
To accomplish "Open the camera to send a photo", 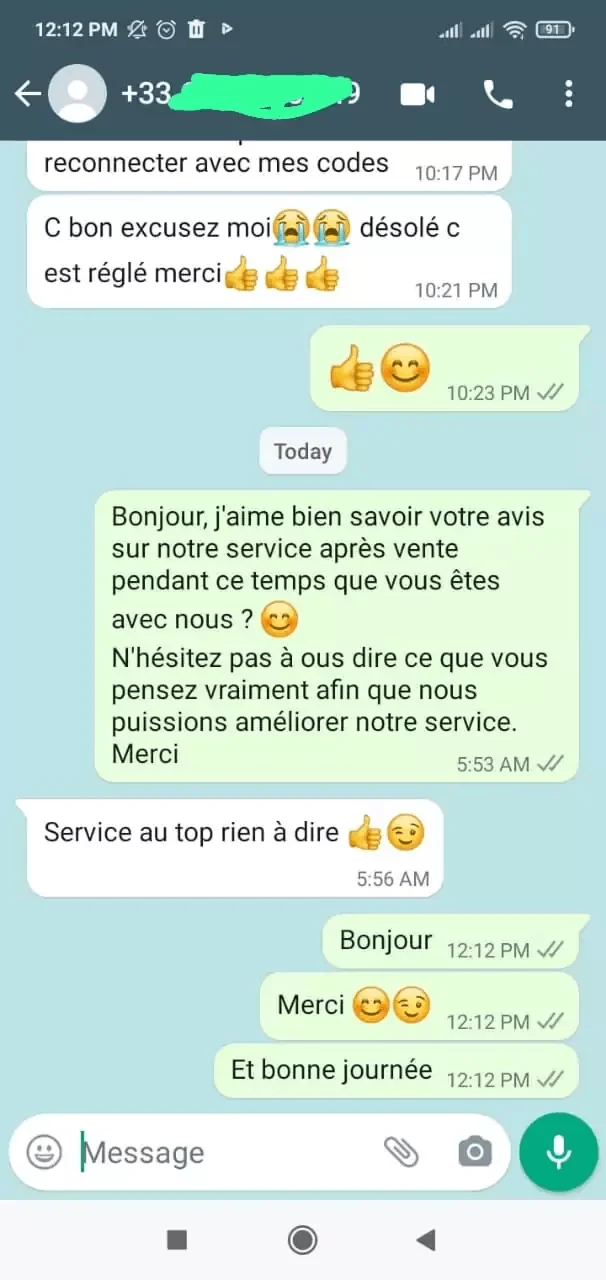I will click(475, 1152).
